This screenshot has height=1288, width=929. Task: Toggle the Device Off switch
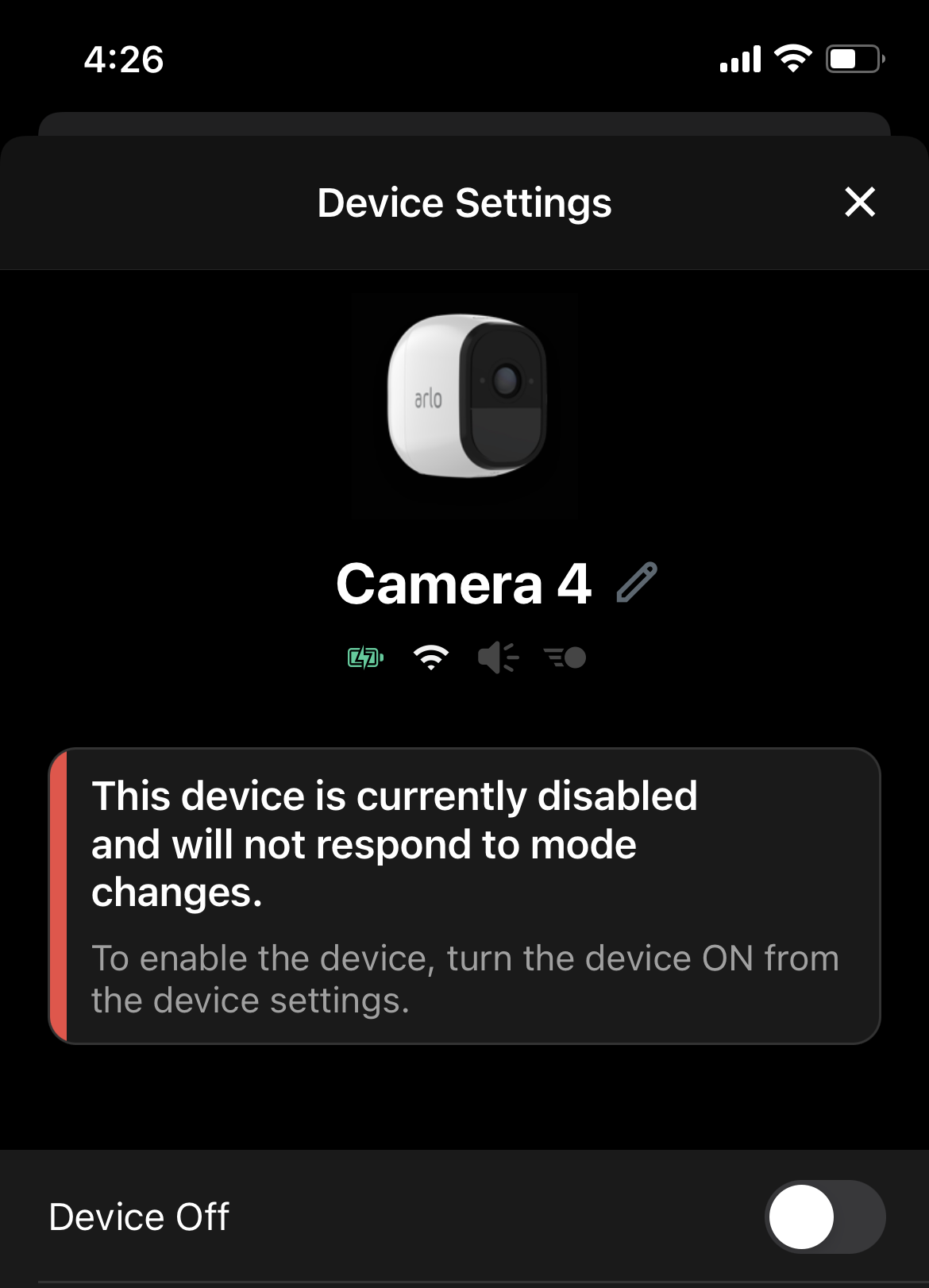coord(824,1216)
